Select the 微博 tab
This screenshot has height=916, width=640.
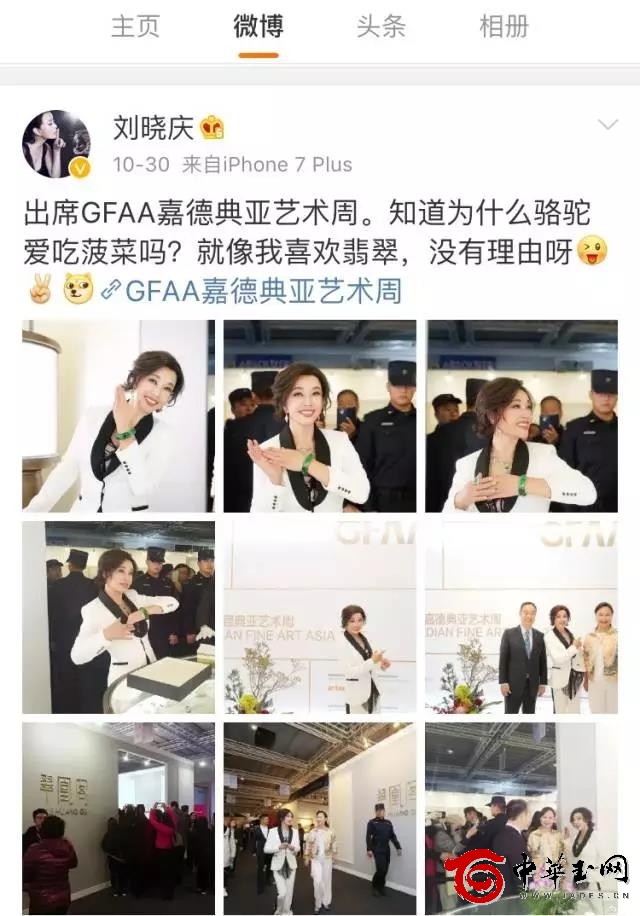pos(258,27)
